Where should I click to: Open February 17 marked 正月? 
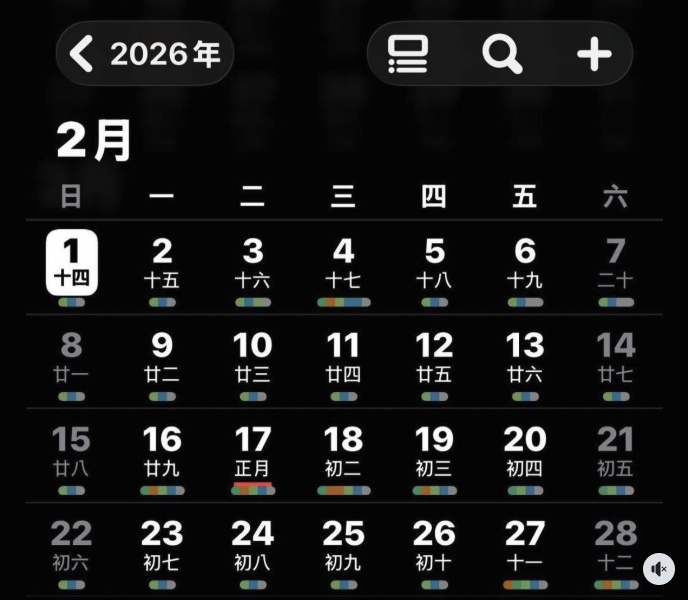pos(253,452)
